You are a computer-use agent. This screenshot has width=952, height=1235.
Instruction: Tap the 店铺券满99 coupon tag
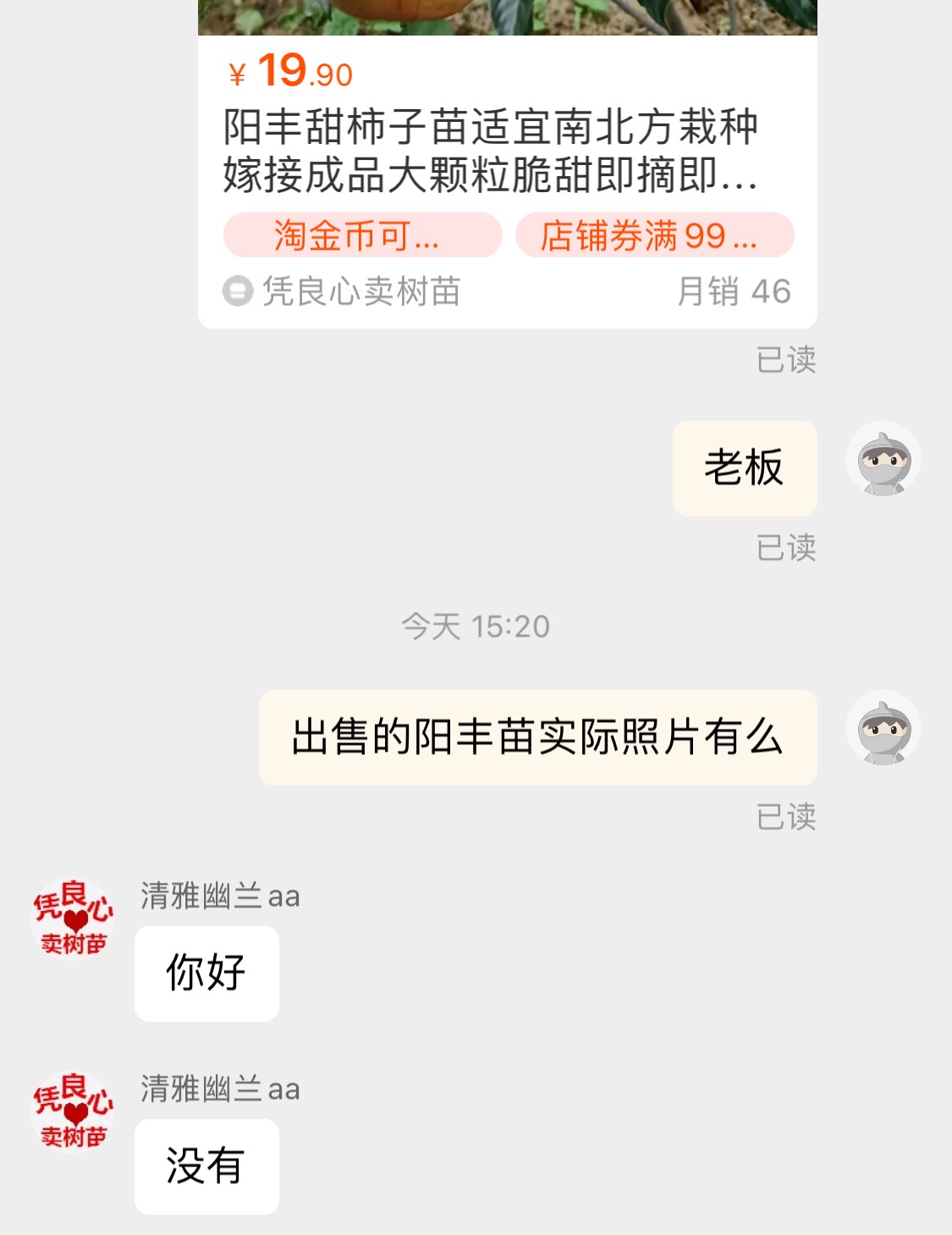point(654,235)
